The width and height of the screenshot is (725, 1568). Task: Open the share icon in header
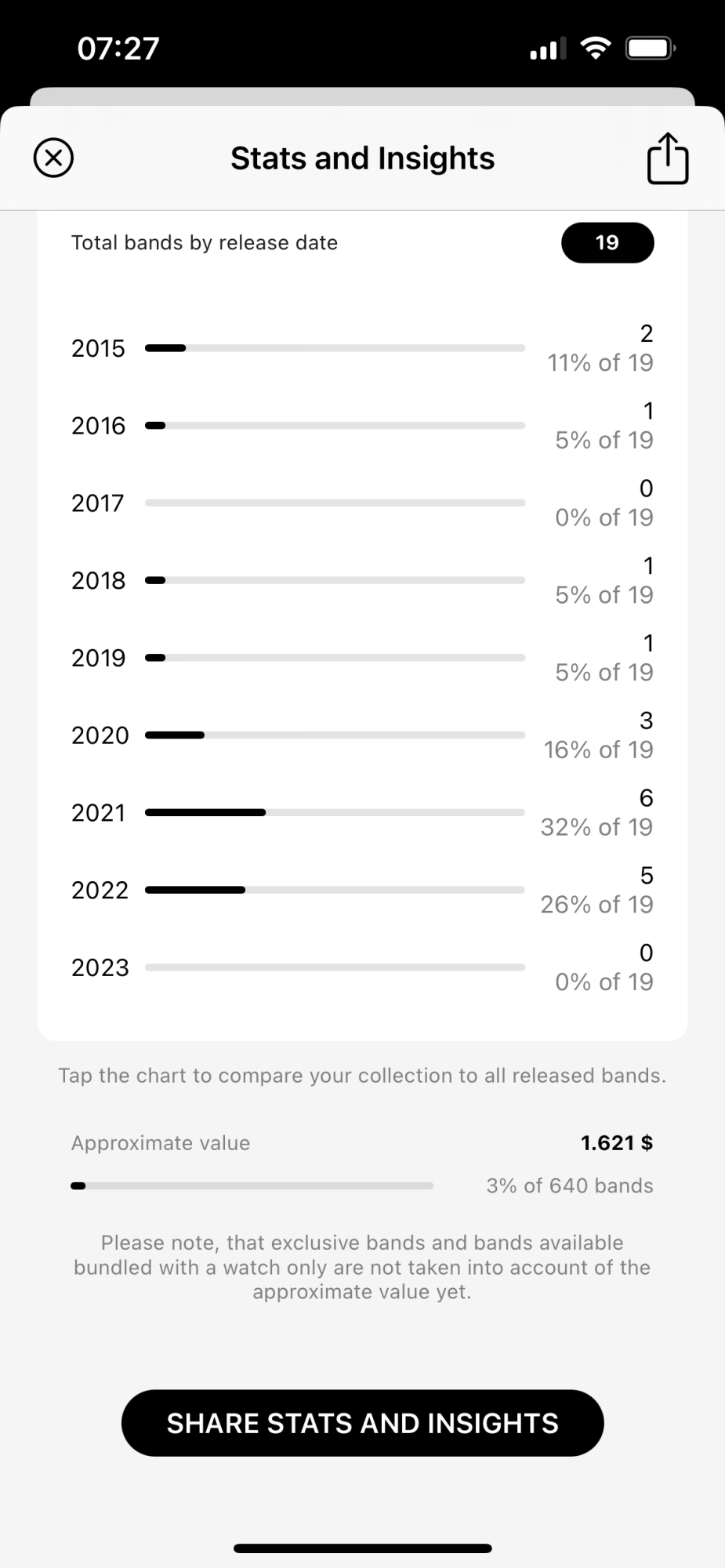tap(668, 158)
